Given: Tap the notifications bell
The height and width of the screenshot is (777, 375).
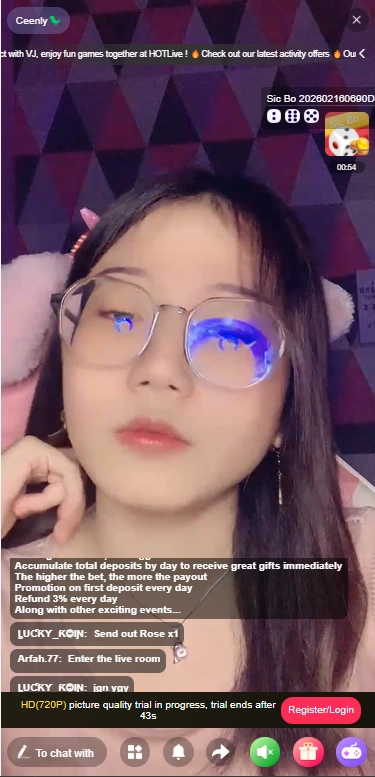Looking at the screenshot, I should [x=178, y=752].
